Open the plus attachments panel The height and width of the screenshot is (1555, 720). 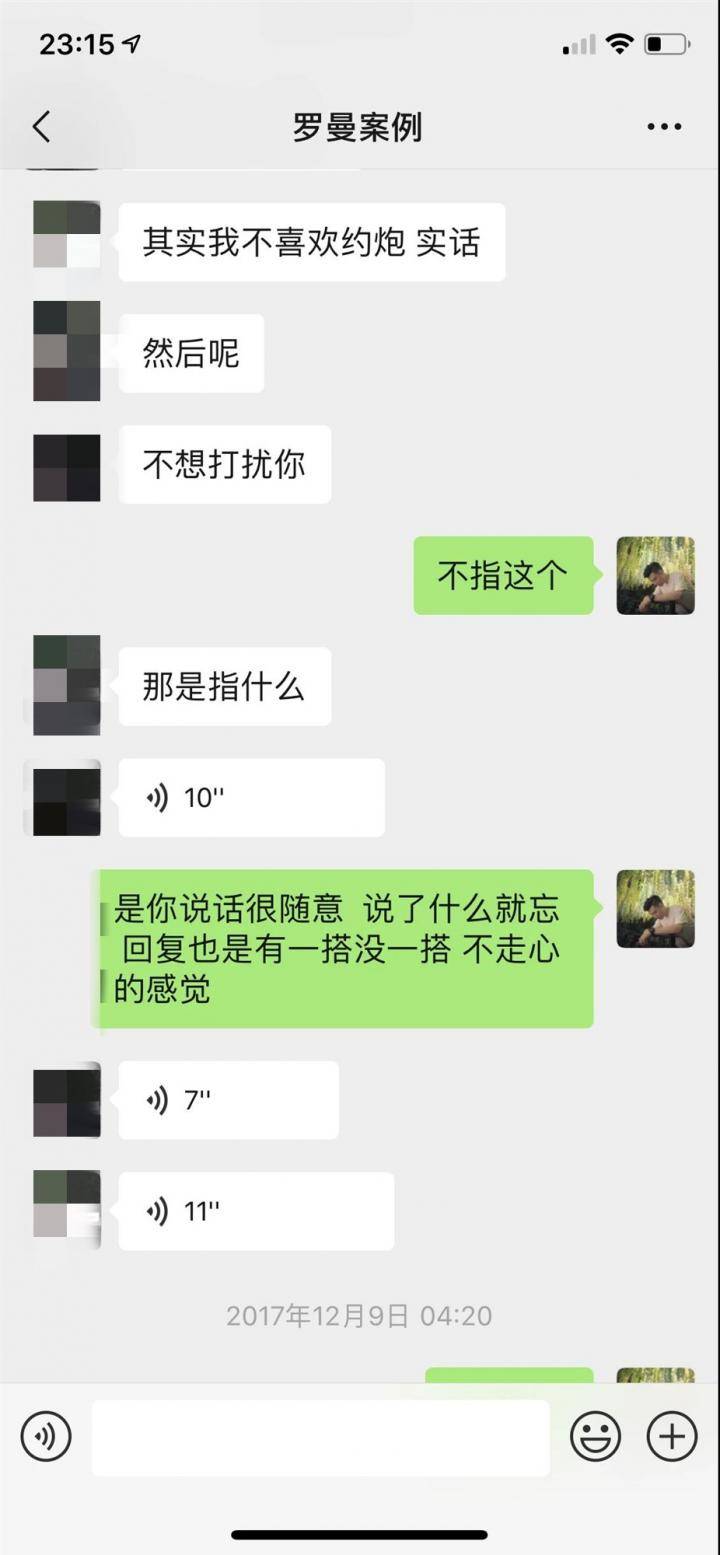click(x=672, y=1437)
